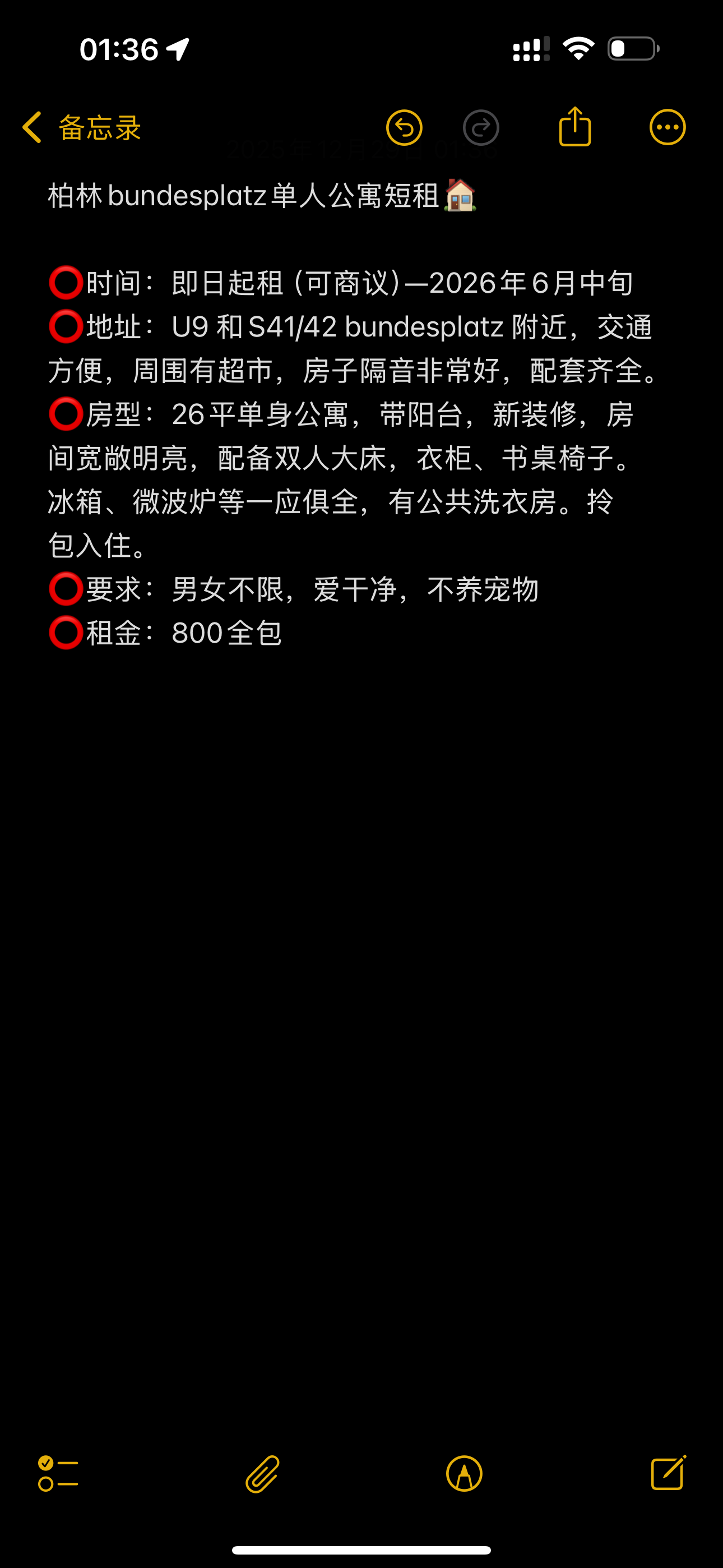
Task: Add a checklist to the note
Action: click(58, 1474)
